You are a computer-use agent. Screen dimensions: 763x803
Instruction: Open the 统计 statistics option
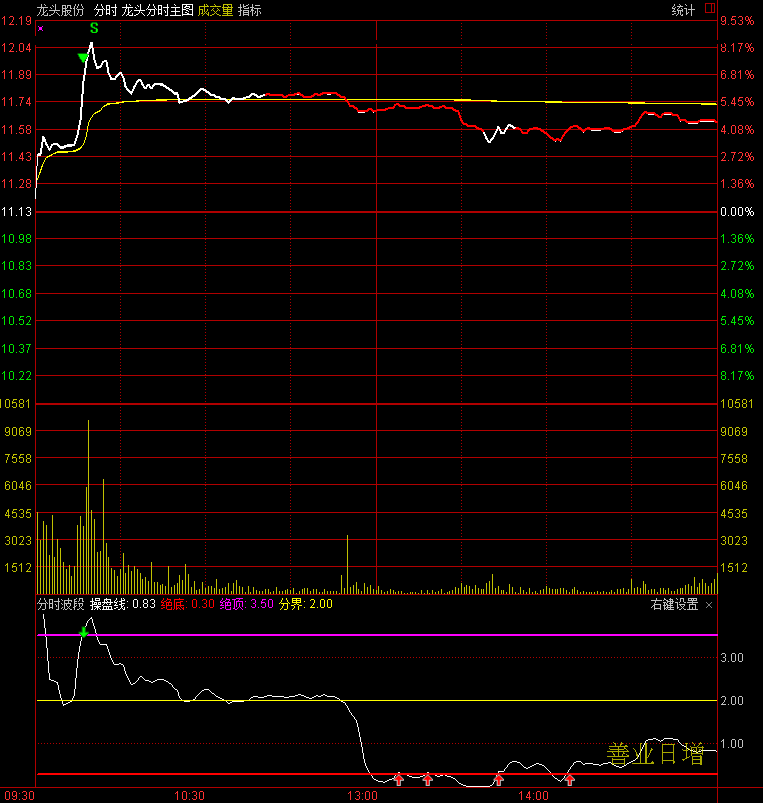683,10
